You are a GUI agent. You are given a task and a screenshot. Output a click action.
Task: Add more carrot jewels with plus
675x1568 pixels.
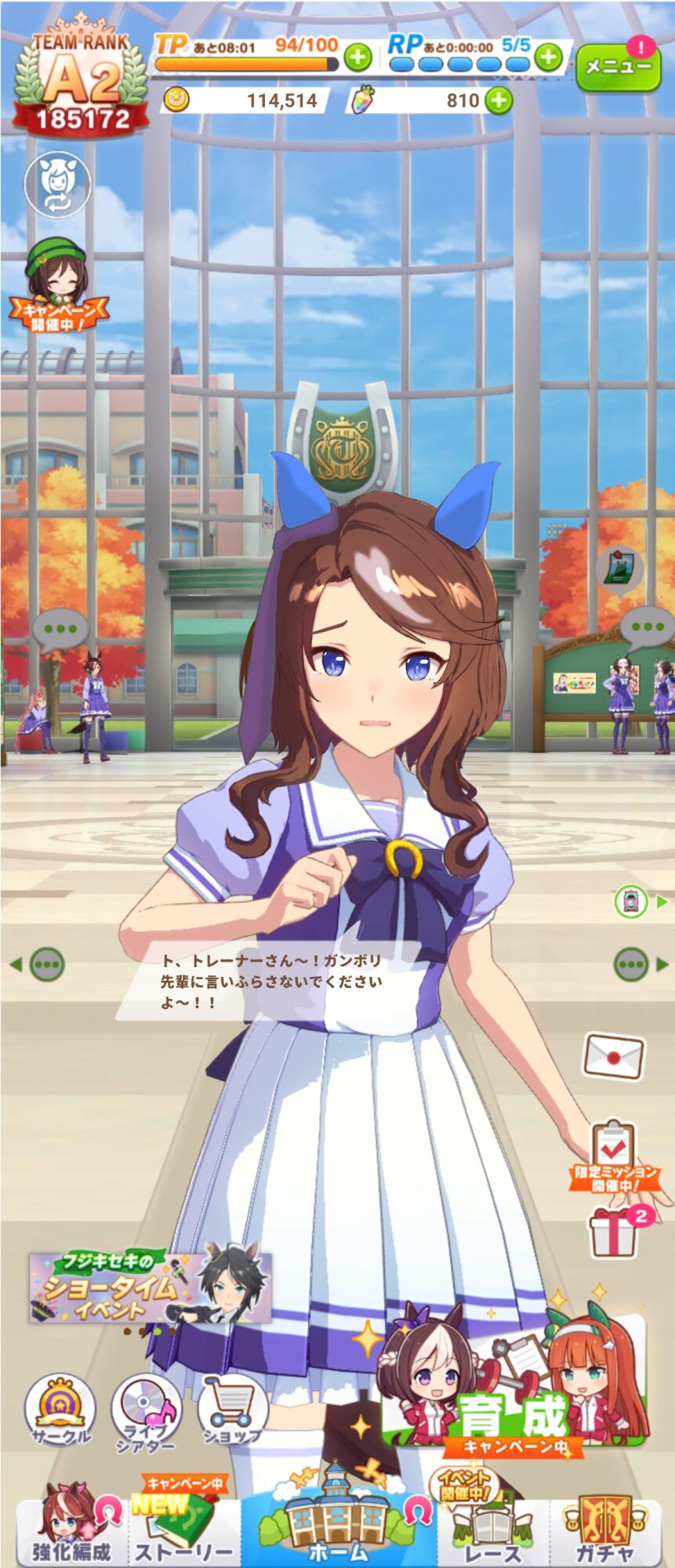(499, 100)
